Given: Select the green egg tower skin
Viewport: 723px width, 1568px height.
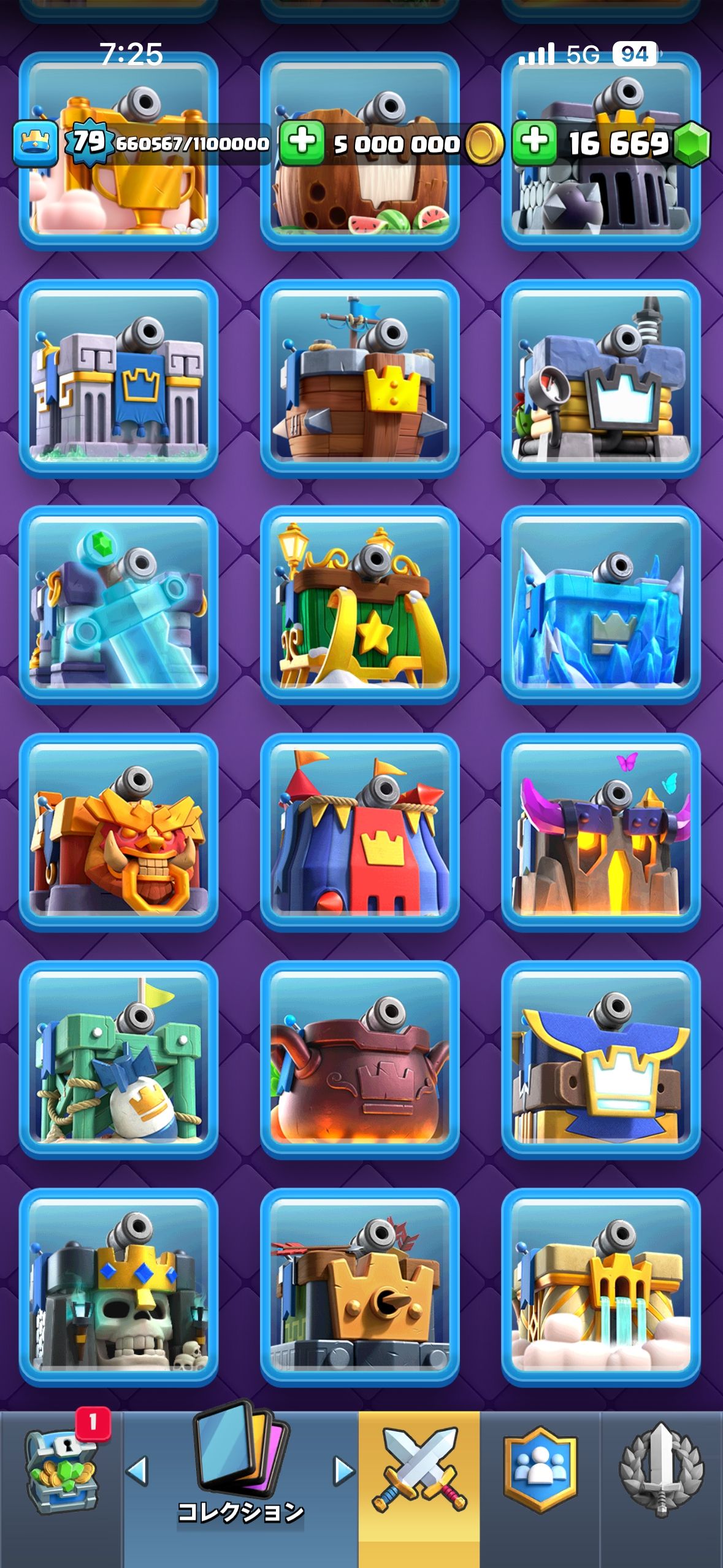Looking at the screenshot, I should pos(118,1059).
